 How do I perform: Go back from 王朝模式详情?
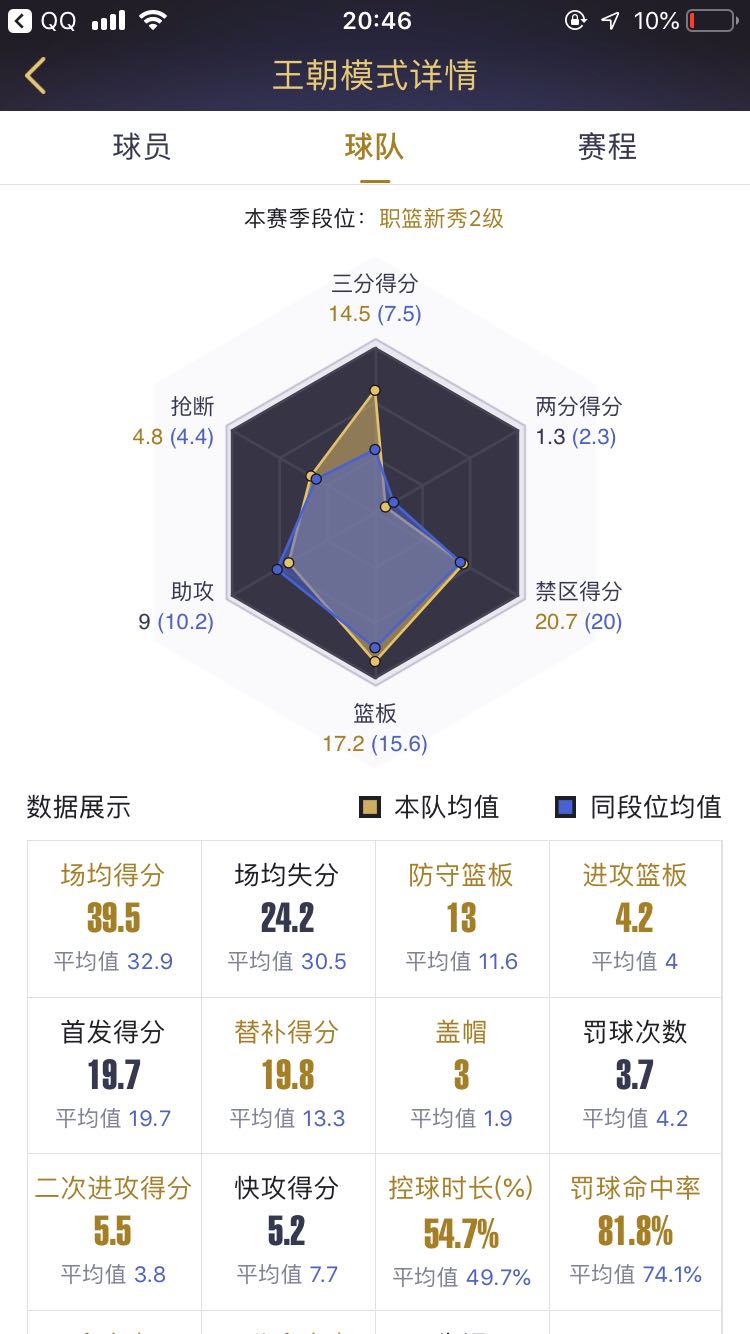pyautogui.click(x=36, y=76)
